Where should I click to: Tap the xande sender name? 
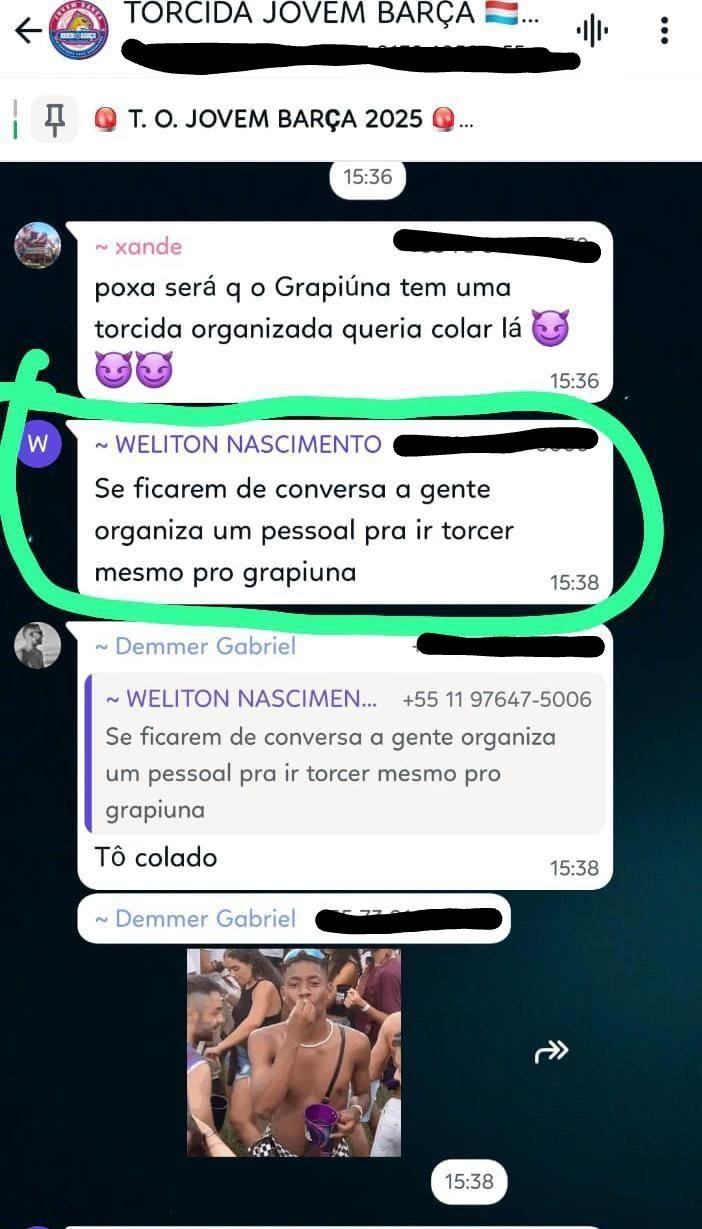pyautogui.click(x=139, y=246)
